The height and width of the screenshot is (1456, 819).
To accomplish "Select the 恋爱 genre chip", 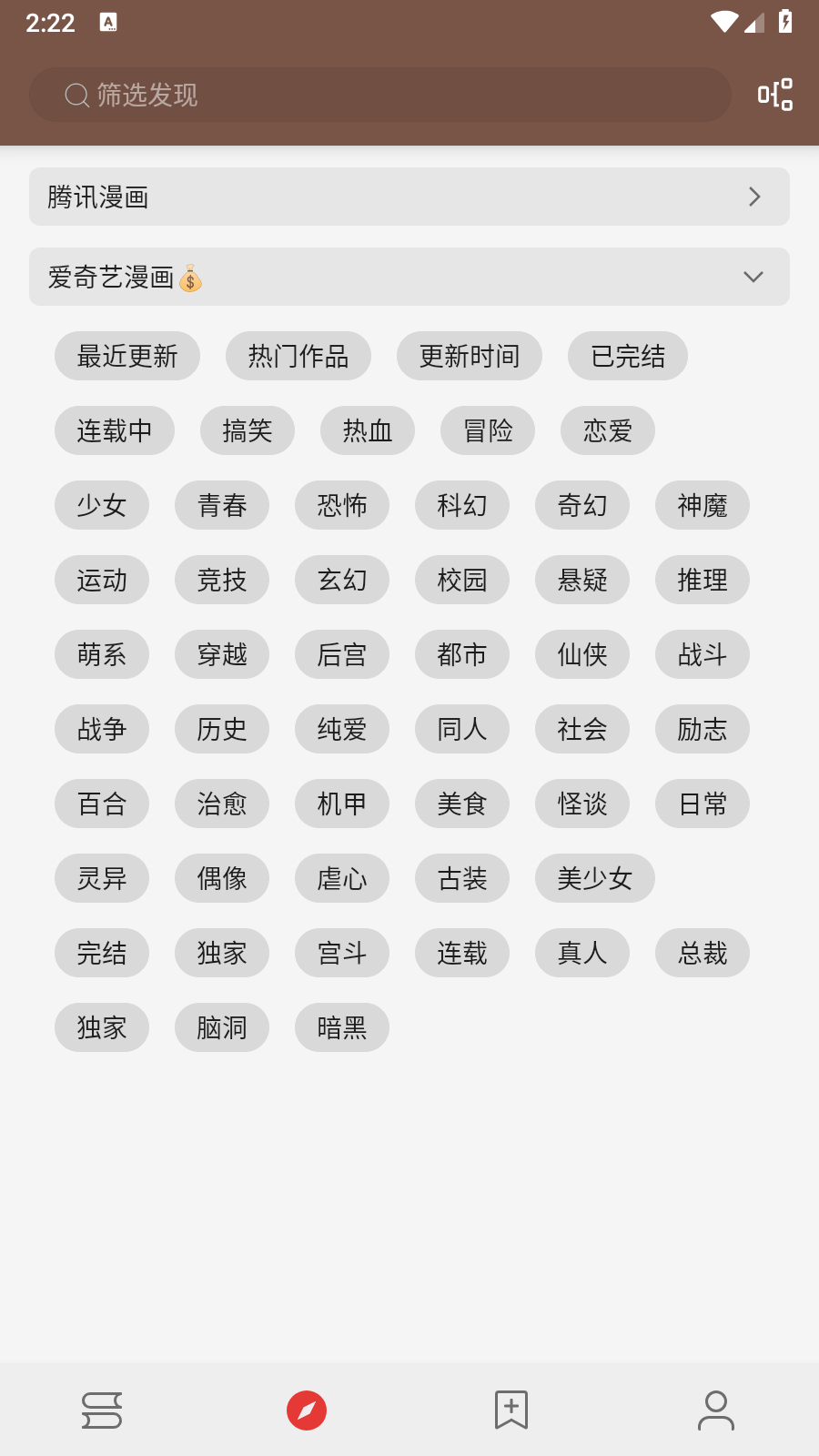I will click(608, 430).
